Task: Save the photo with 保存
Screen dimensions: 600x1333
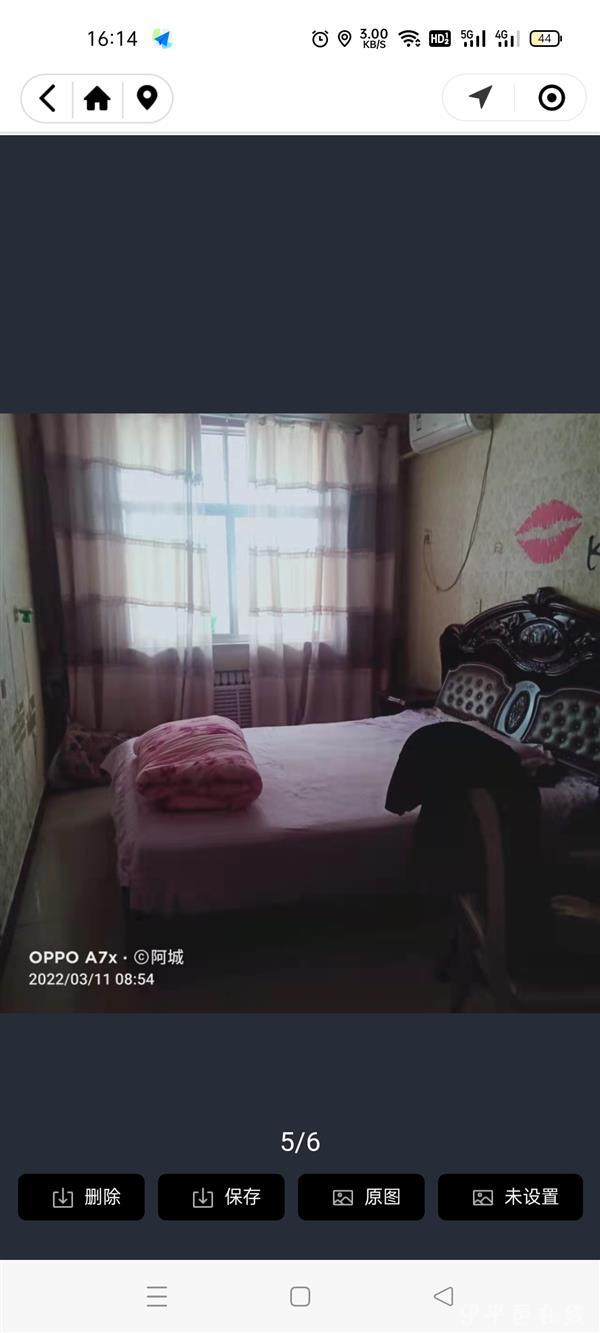Action: coord(221,1197)
